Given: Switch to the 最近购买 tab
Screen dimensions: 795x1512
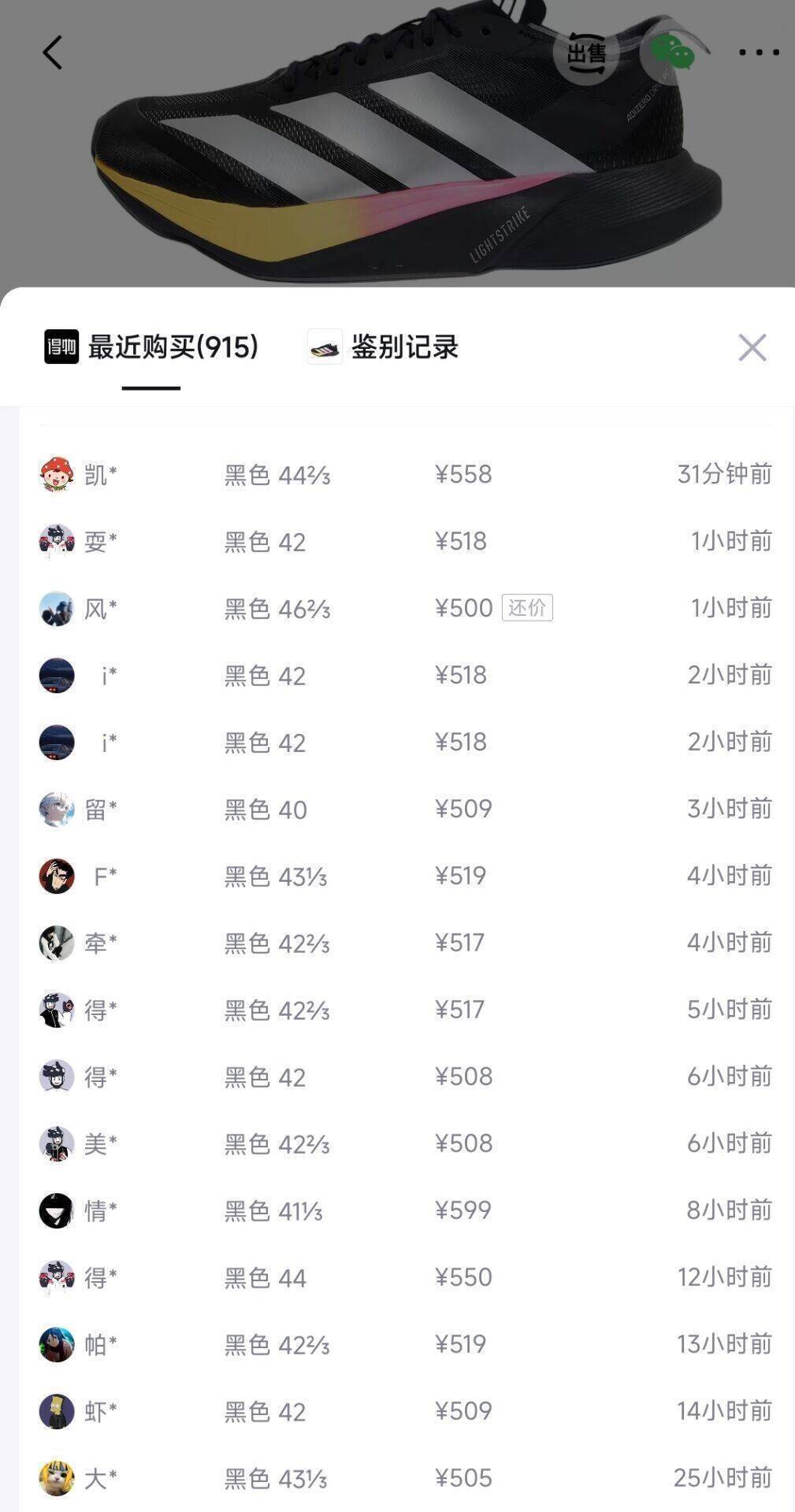Looking at the screenshot, I should (151, 347).
